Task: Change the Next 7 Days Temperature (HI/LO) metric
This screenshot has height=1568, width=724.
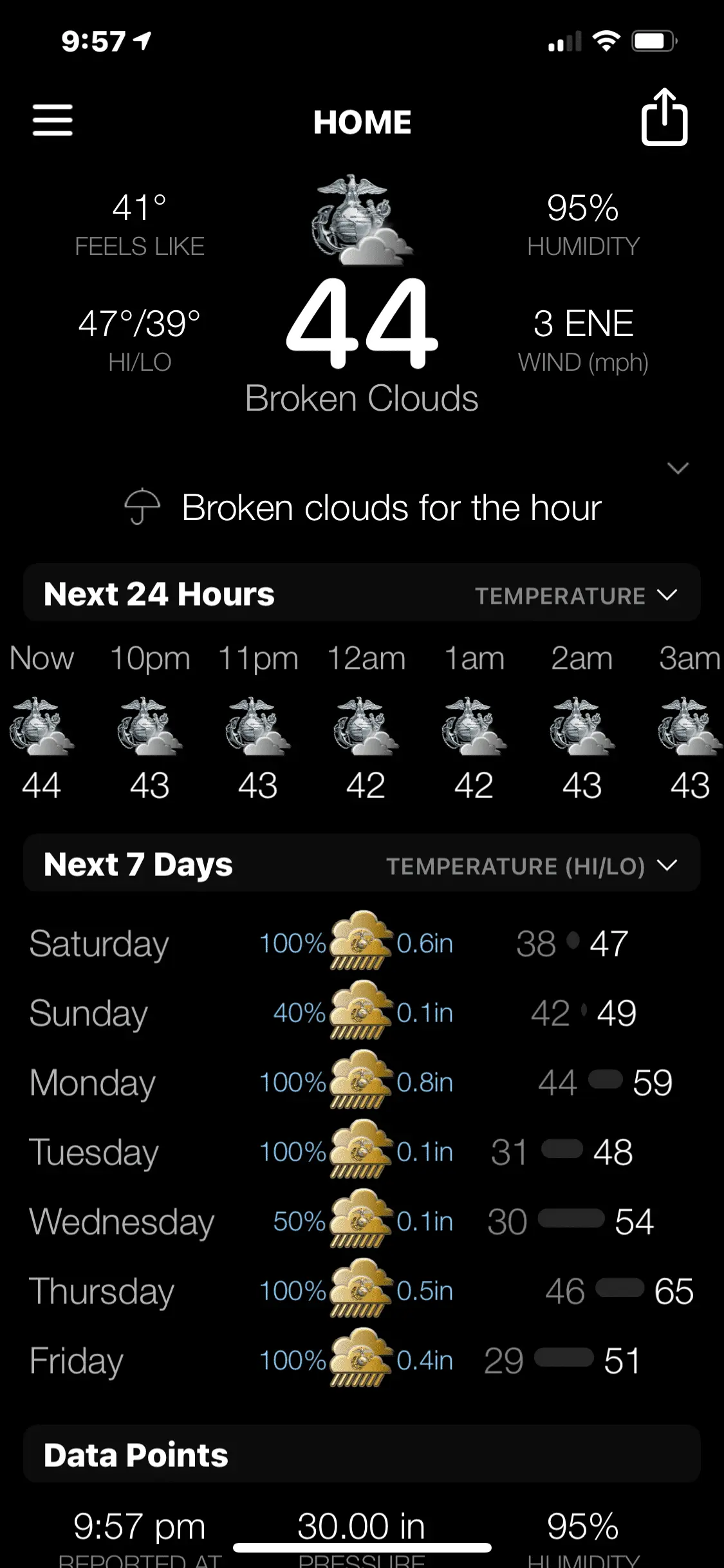Action: pos(532,866)
